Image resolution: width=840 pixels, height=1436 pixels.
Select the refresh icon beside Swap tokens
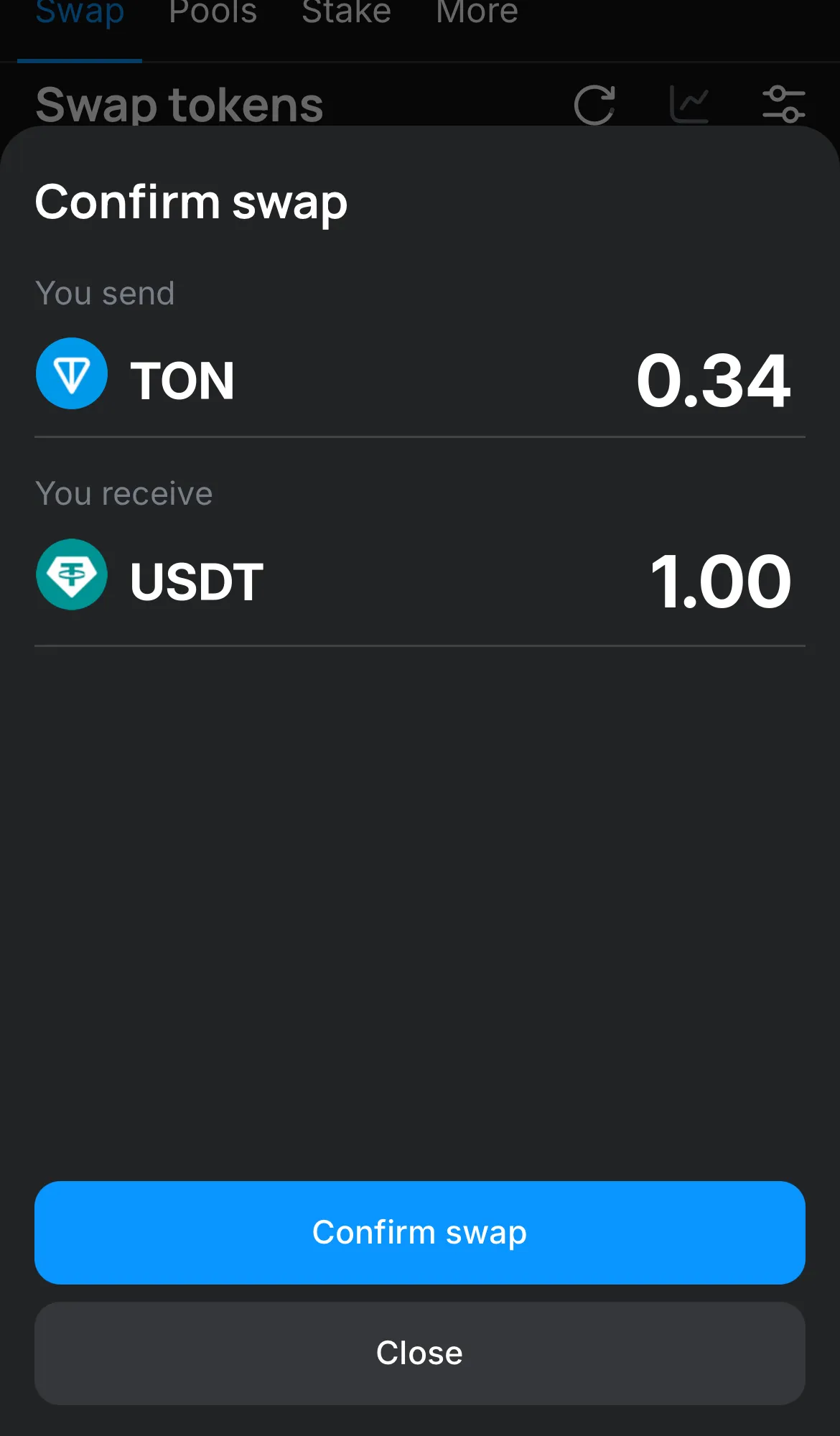[594, 104]
